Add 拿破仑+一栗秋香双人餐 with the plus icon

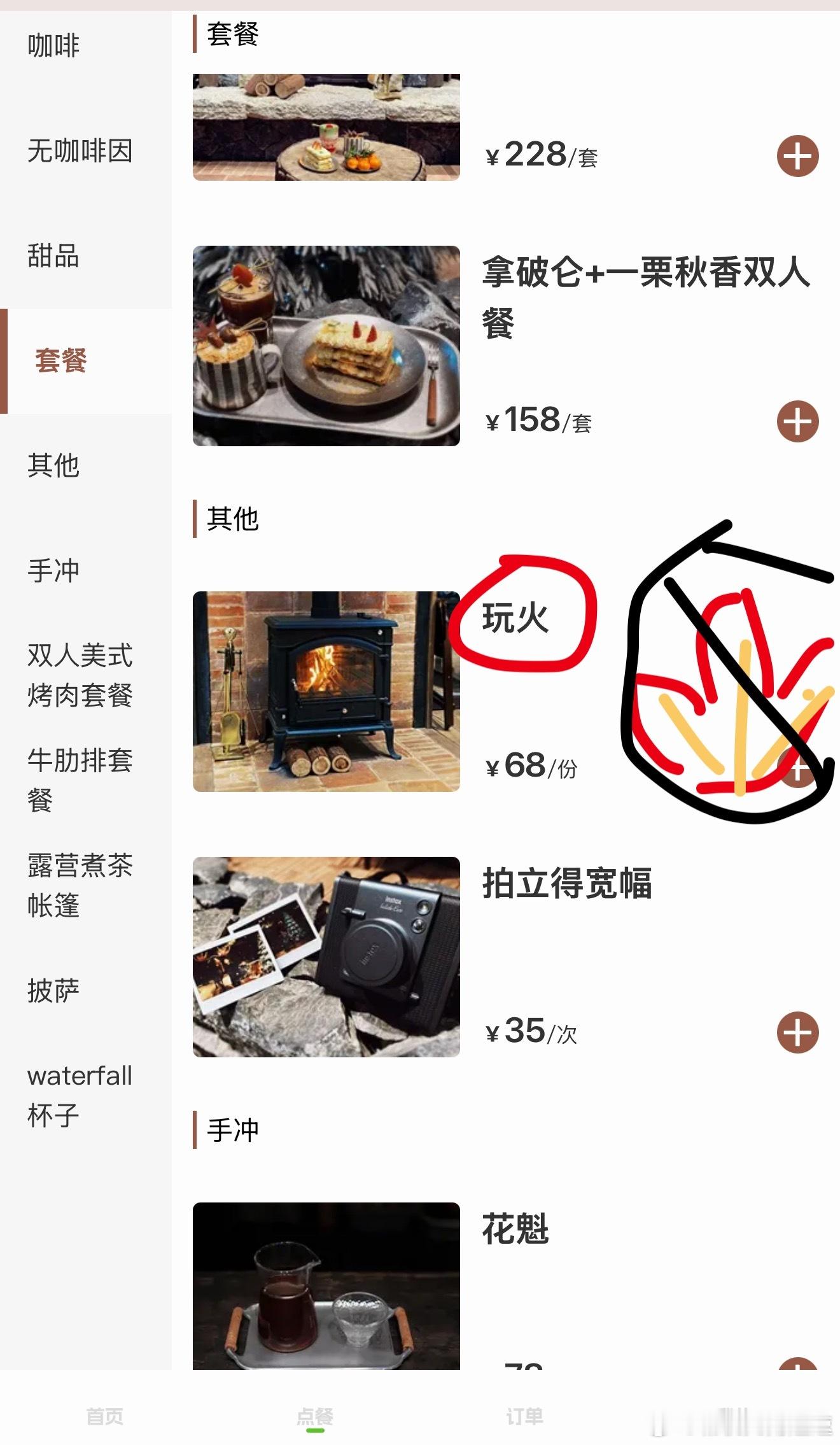796,421
